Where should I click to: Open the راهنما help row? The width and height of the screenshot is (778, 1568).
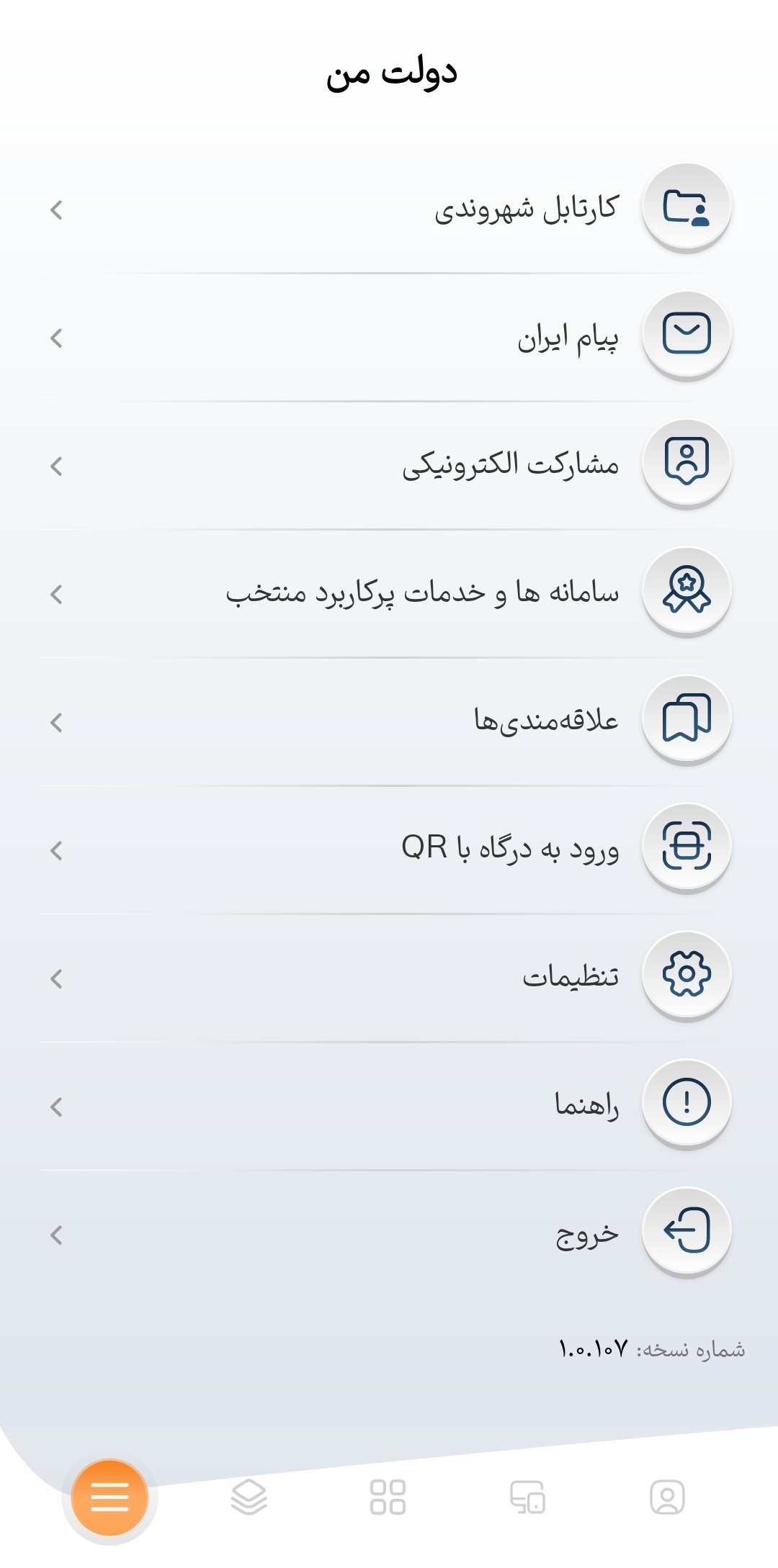(389, 1106)
